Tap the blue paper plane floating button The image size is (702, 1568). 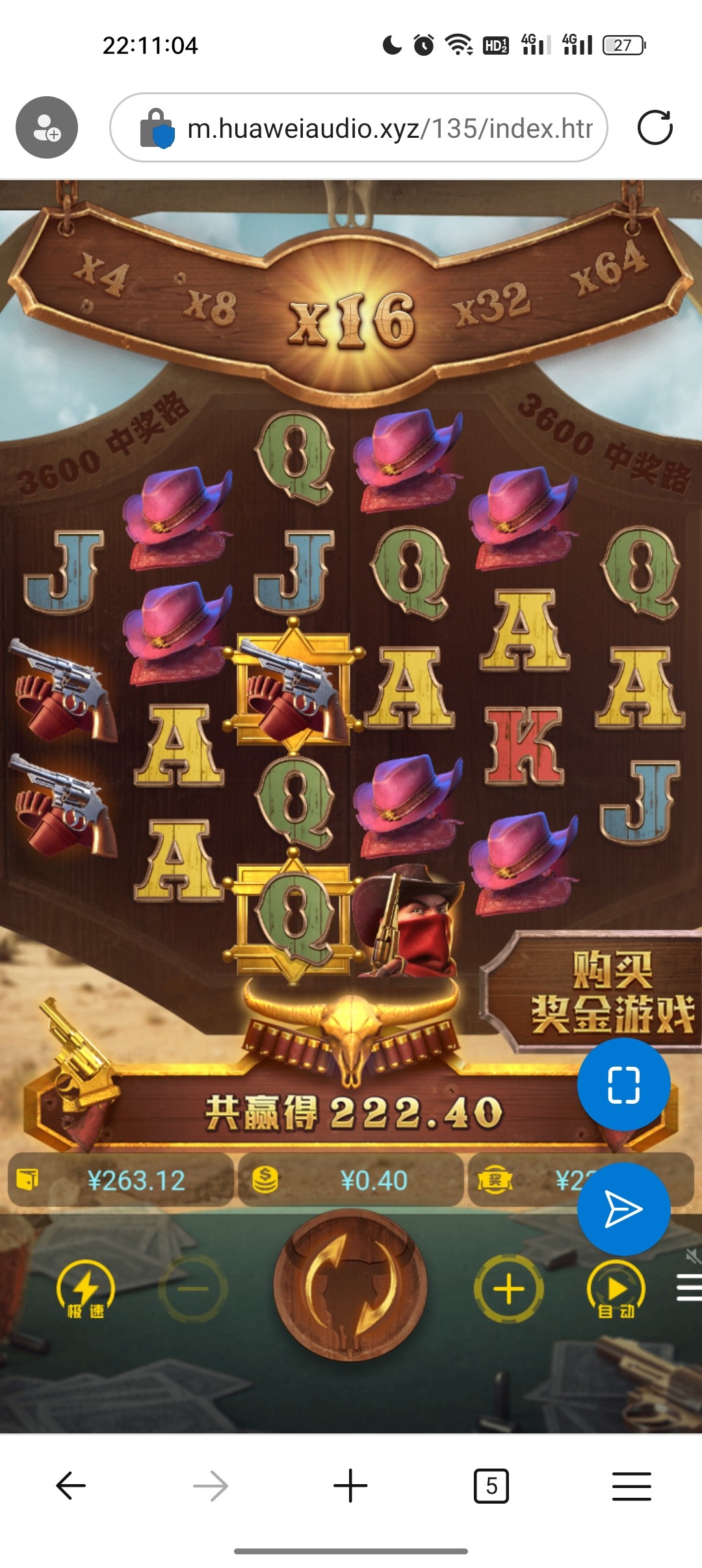[x=623, y=1209]
